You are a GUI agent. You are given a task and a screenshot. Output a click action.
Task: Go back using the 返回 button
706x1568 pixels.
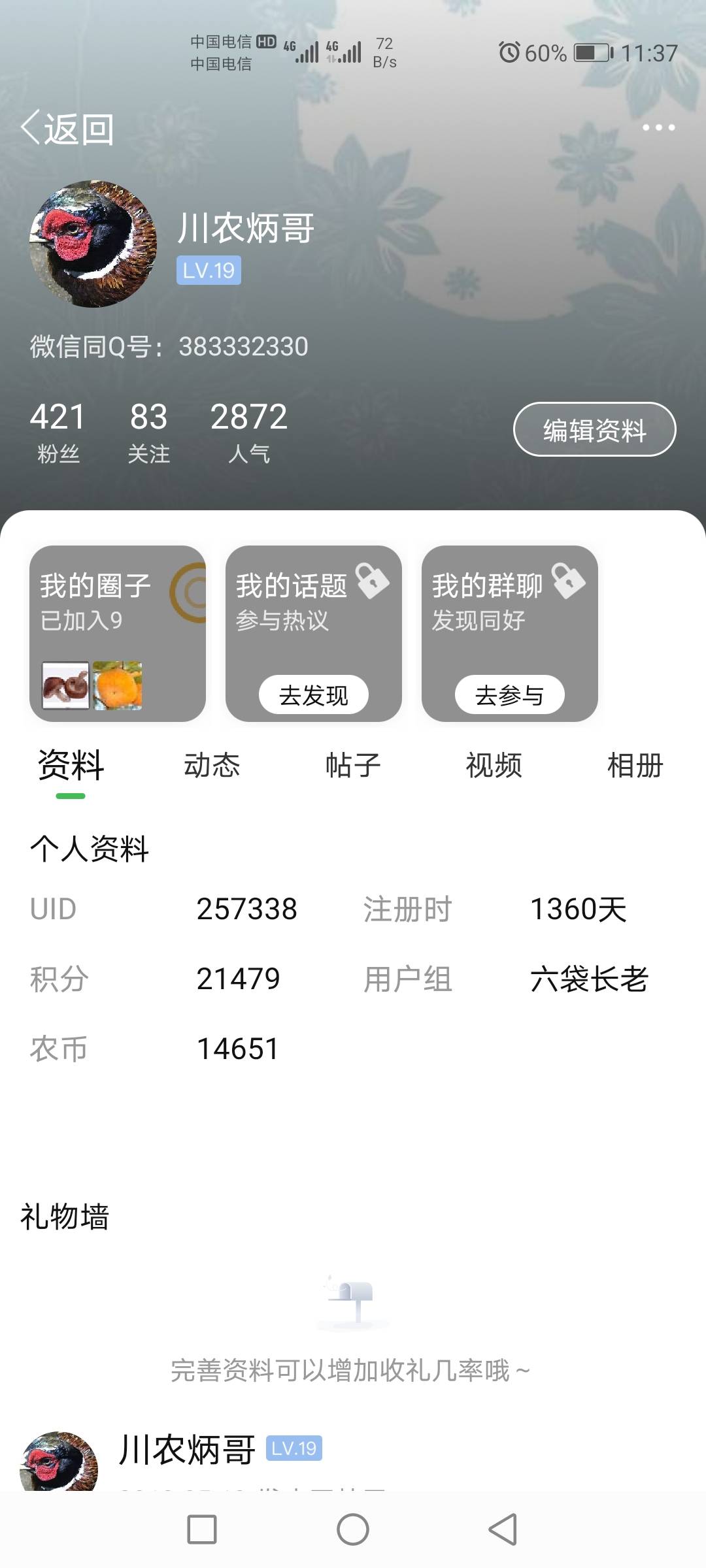click(68, 128)
